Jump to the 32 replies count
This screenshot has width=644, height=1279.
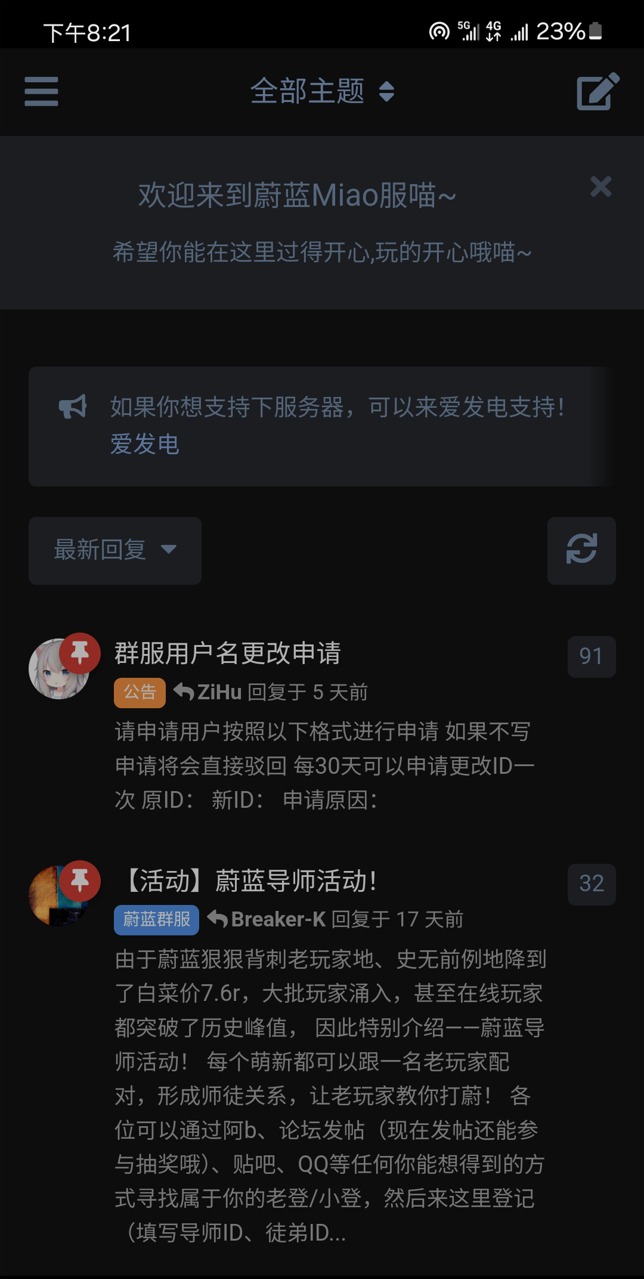point(591,884)
